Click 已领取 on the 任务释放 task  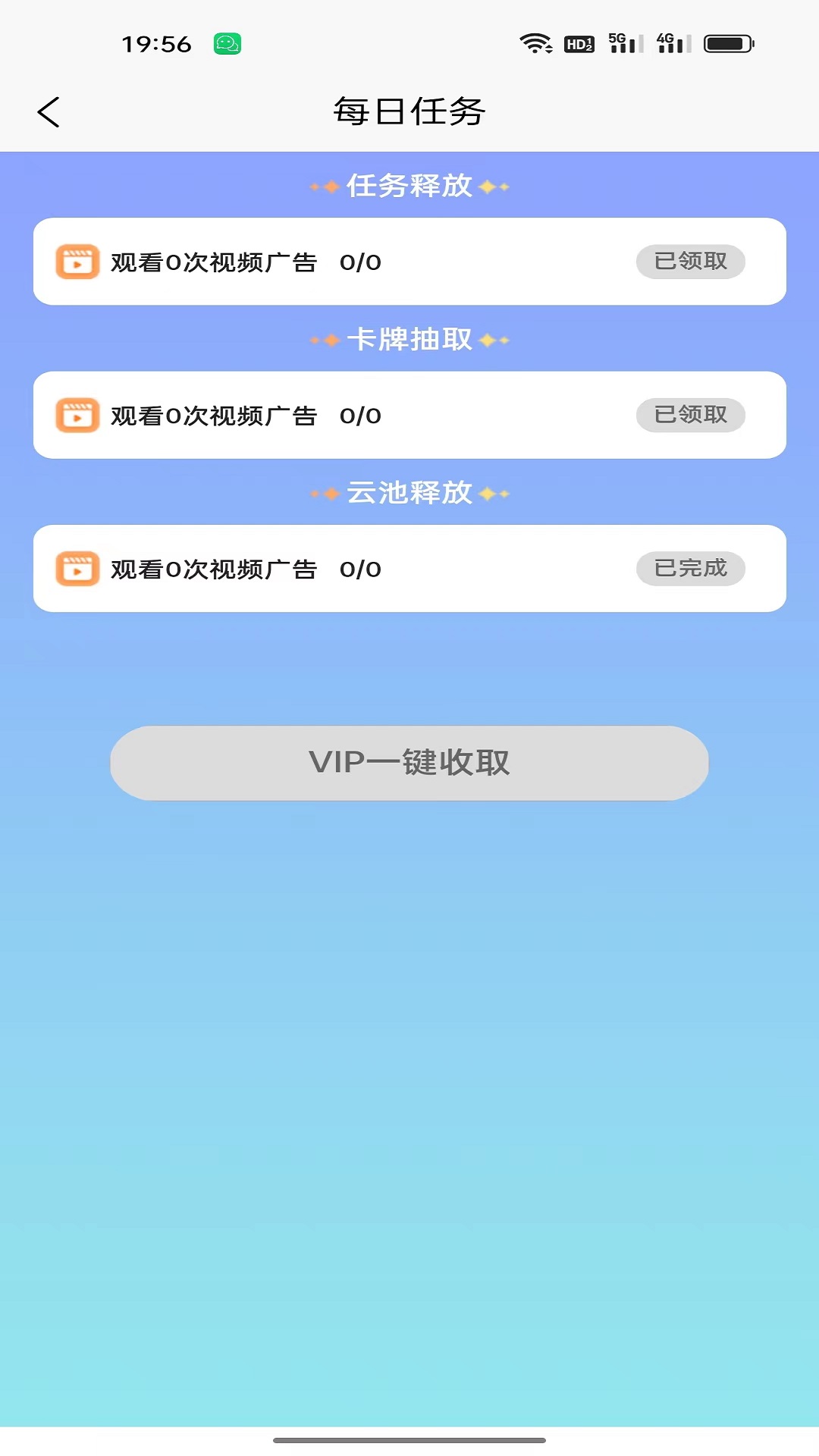690,262
